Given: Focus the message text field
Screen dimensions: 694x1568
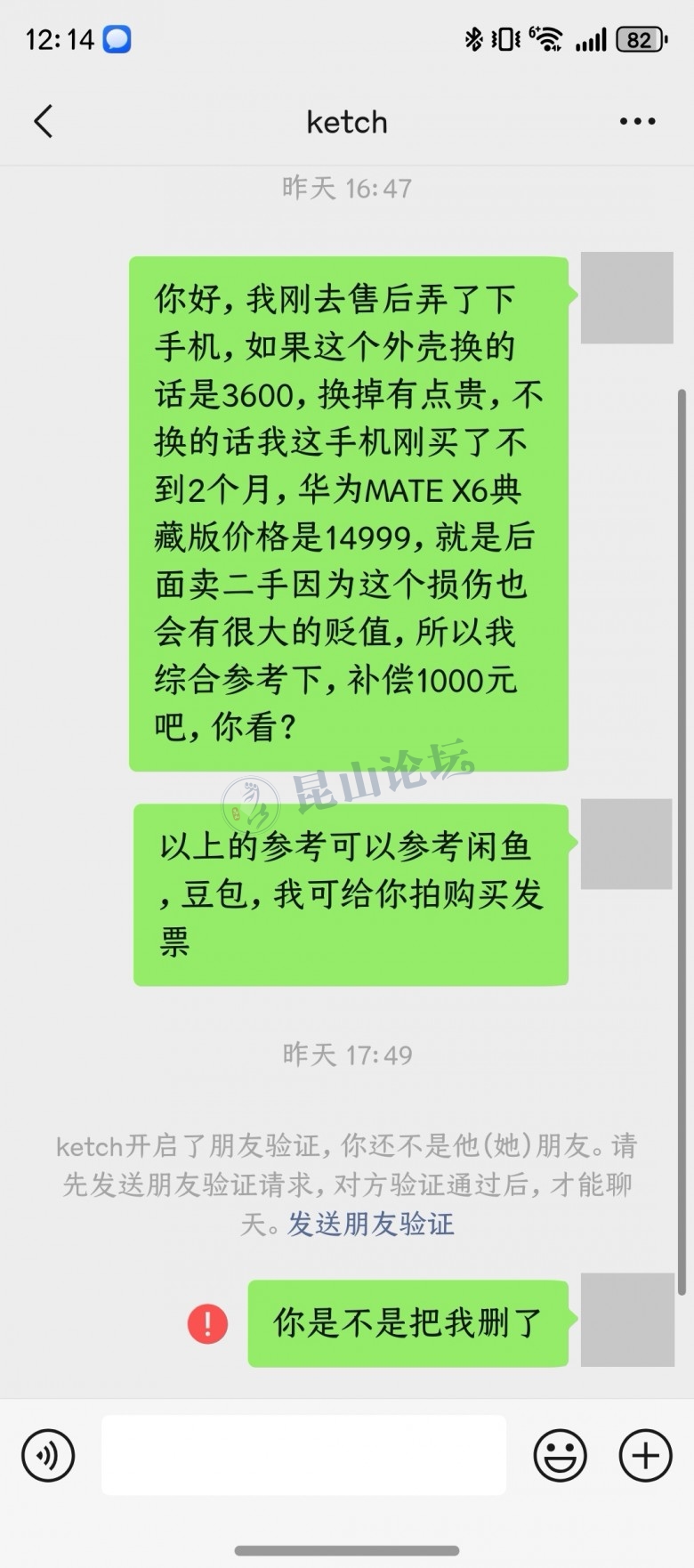Looking at the screenshot, I should tap(303, 1455).
